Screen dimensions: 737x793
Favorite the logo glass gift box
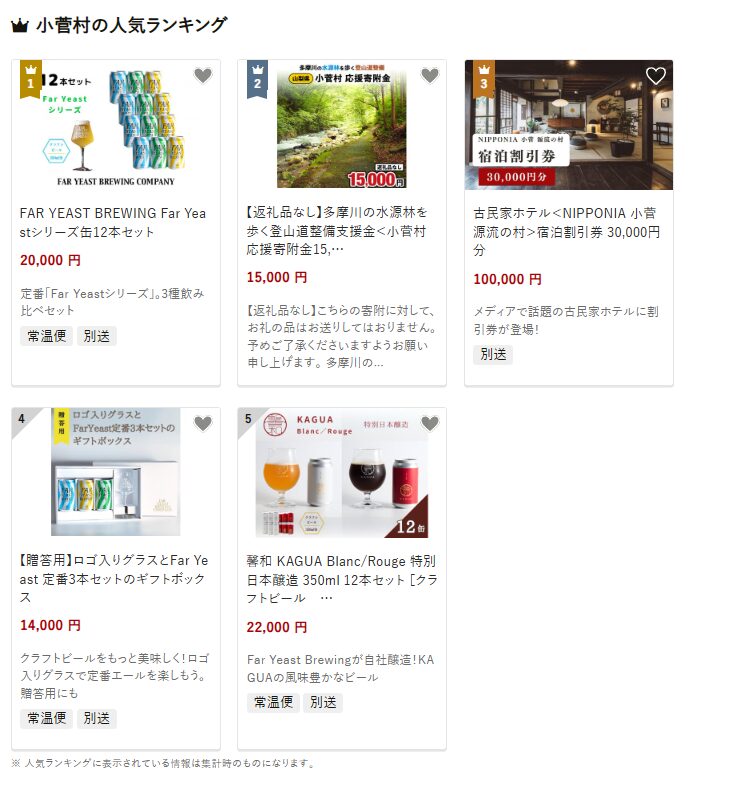coord(203,424)
